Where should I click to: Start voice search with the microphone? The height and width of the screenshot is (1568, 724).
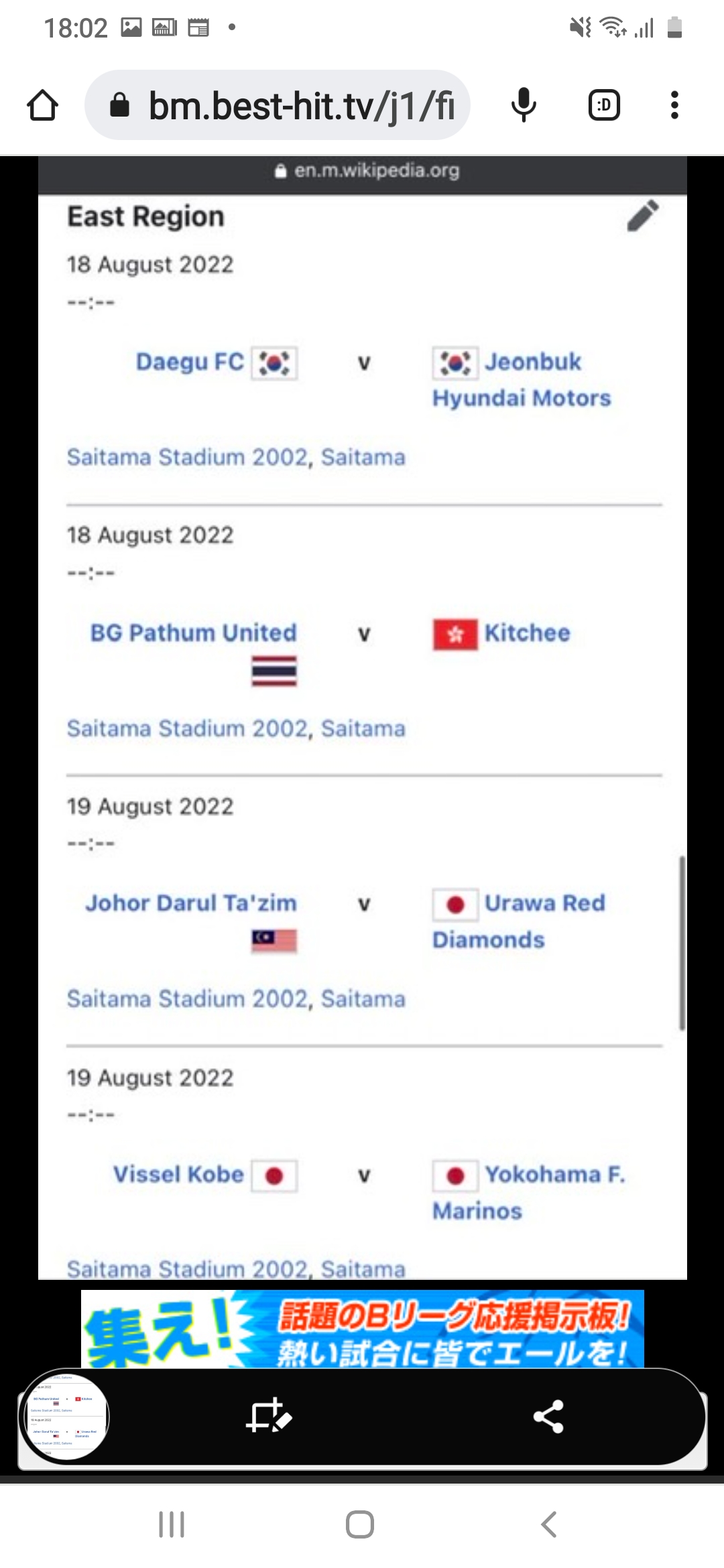click(x=523, y=105)
